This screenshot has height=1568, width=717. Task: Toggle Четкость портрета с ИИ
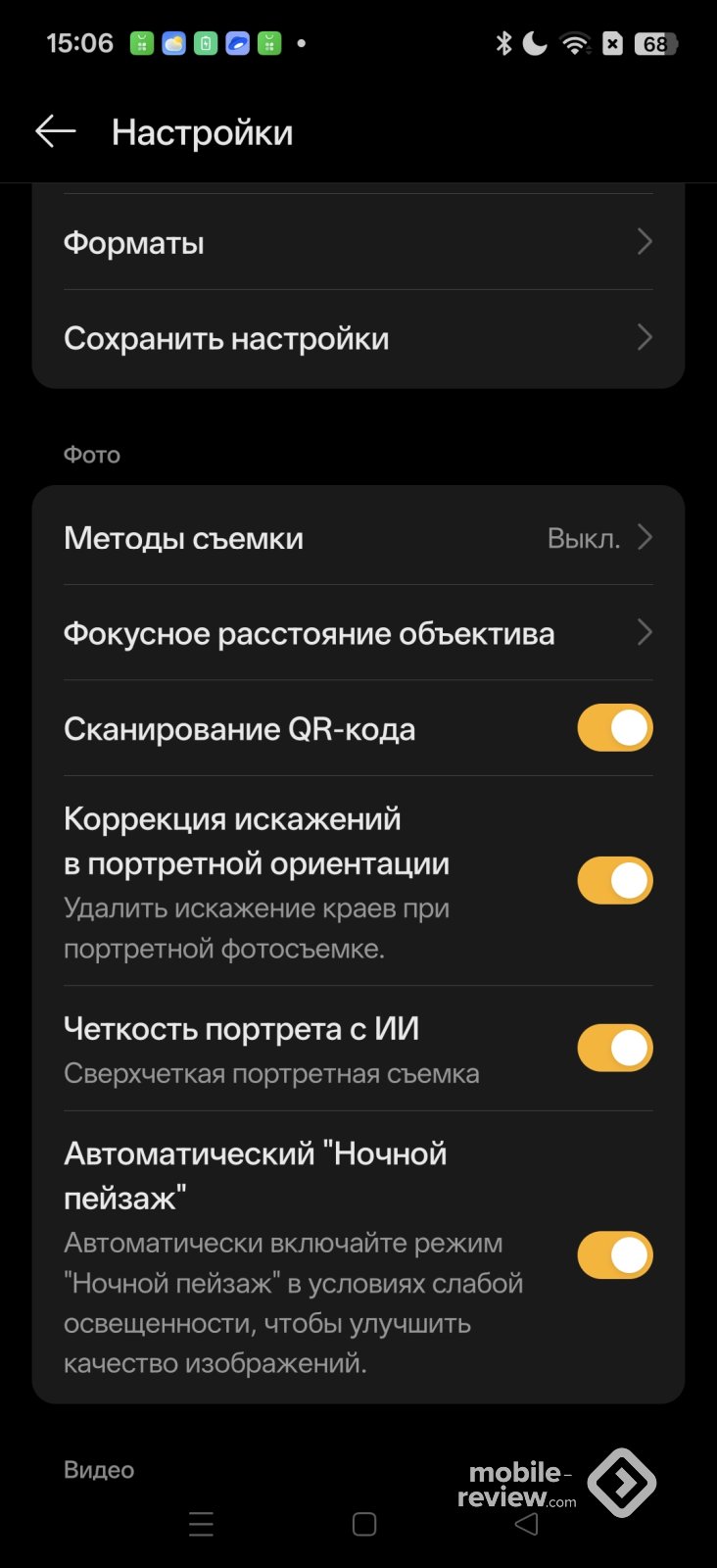click(614, 1048)
